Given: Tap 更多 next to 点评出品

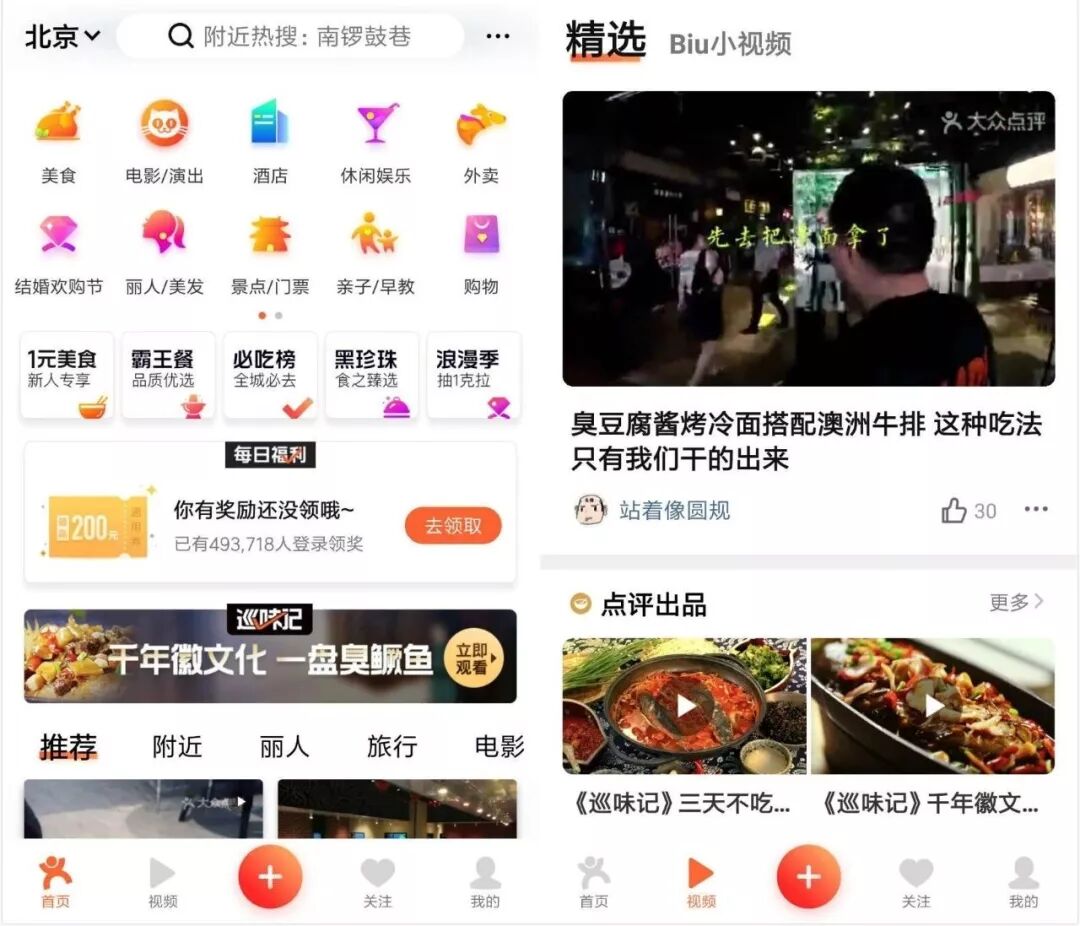Looking at the screenshot, I should pos(1015,602).
